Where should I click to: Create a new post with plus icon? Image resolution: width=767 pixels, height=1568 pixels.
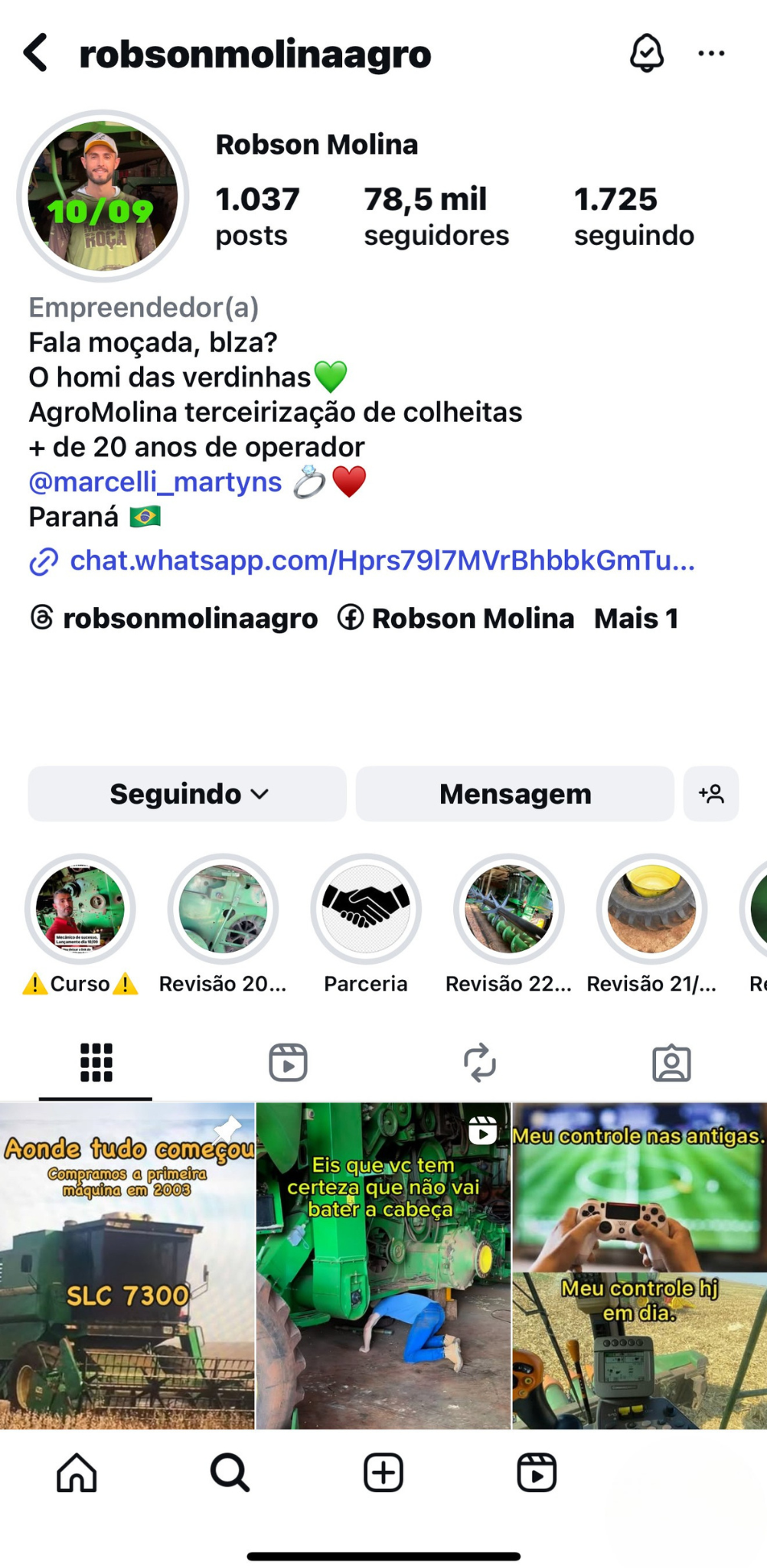tap(383, 1472)
